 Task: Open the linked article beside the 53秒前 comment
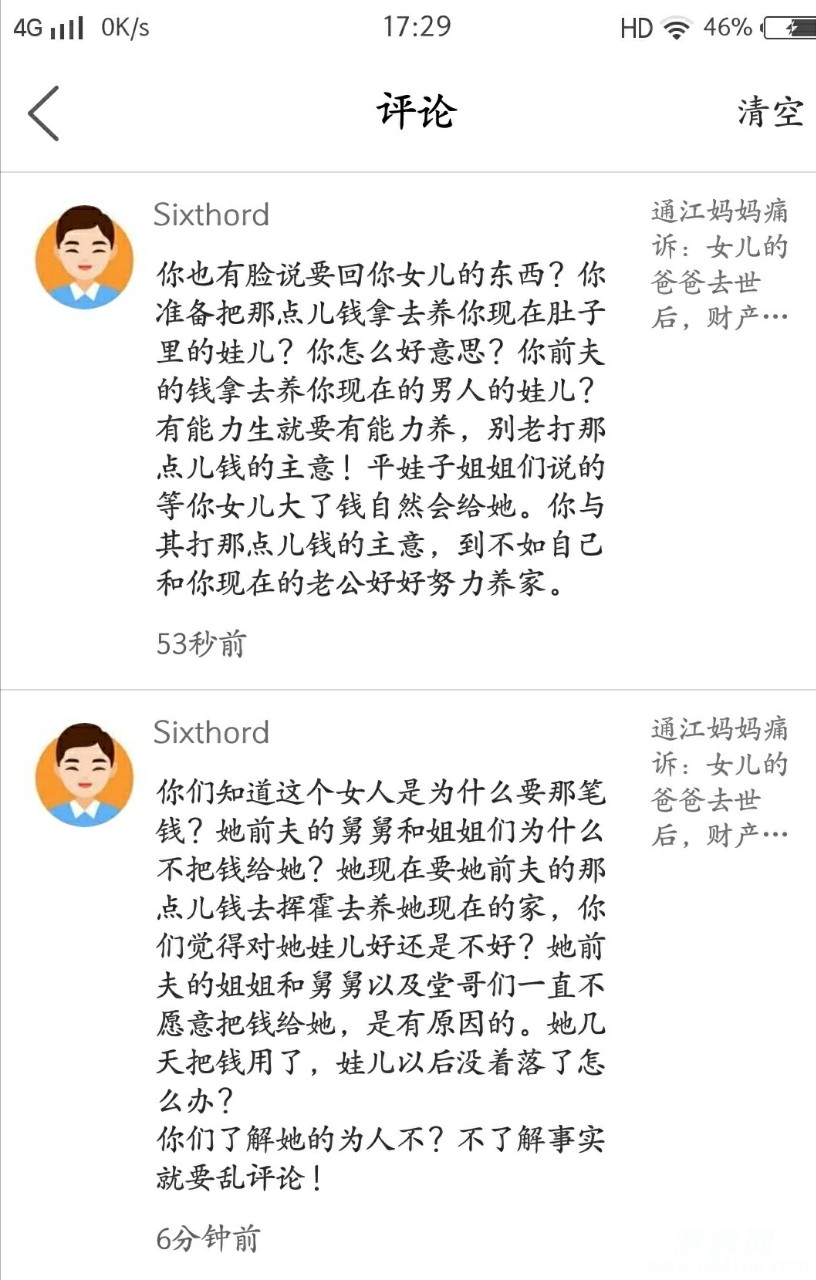pyautogui.click(x=719, y=264)
